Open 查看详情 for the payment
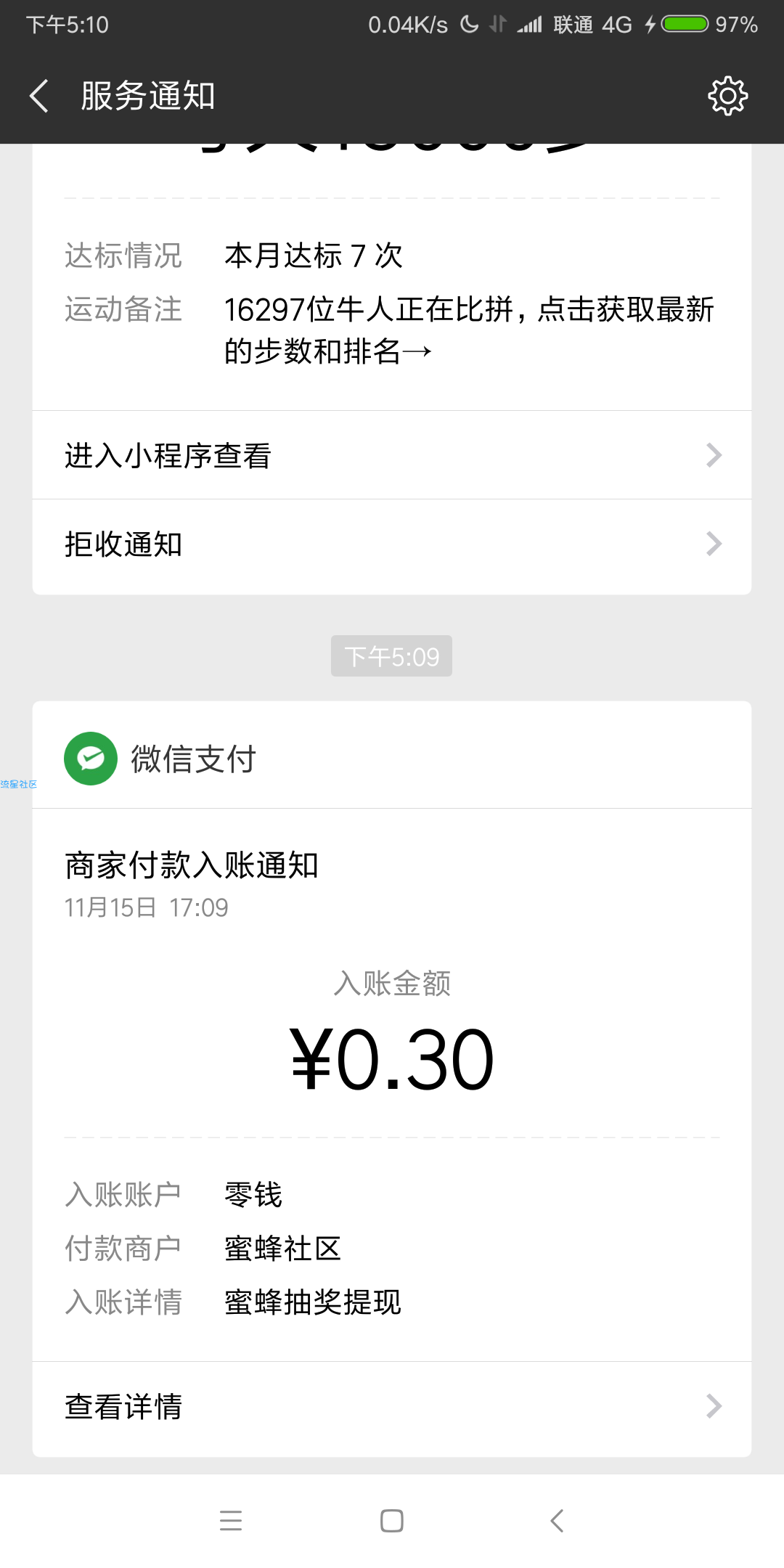 [392, 1406]
